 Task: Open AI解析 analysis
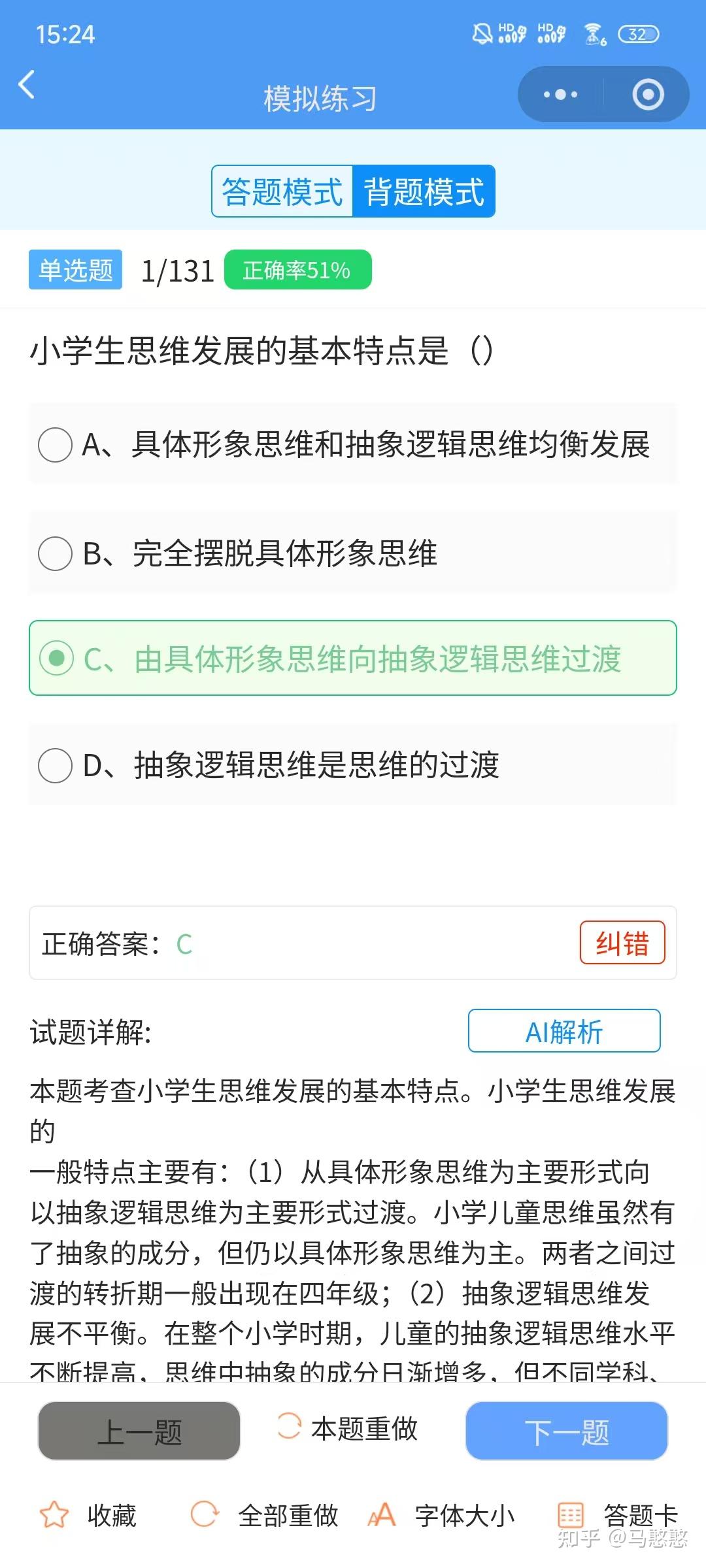564,1031
